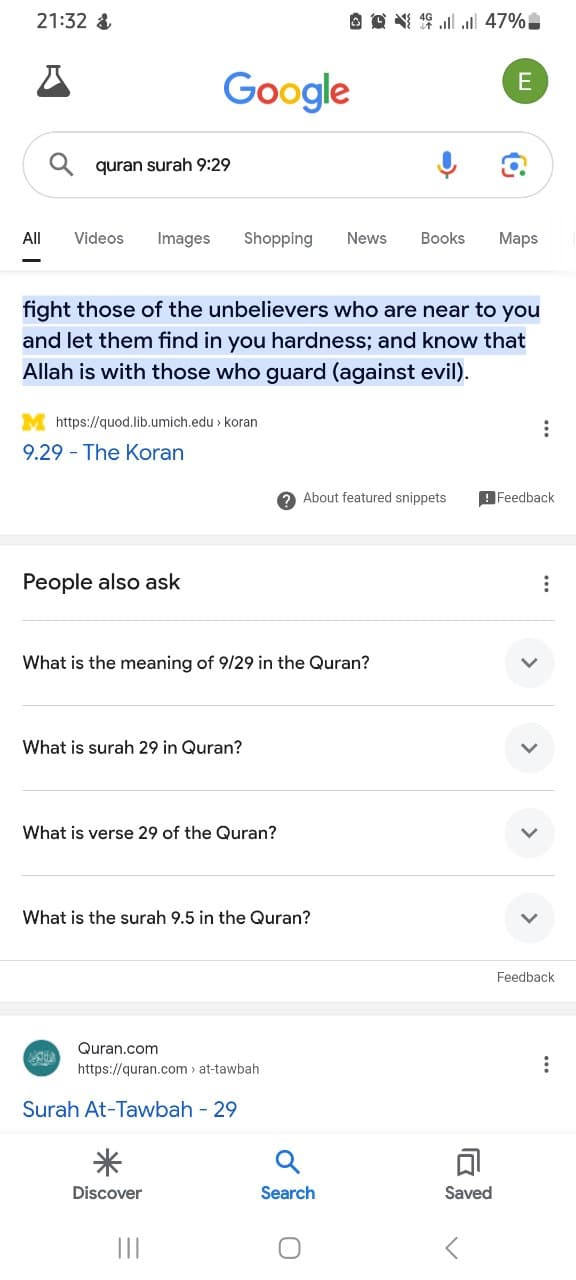Screen dimensions: 576x1280
Task: Switch to the Shopping tab
Action: click(278, 238)
